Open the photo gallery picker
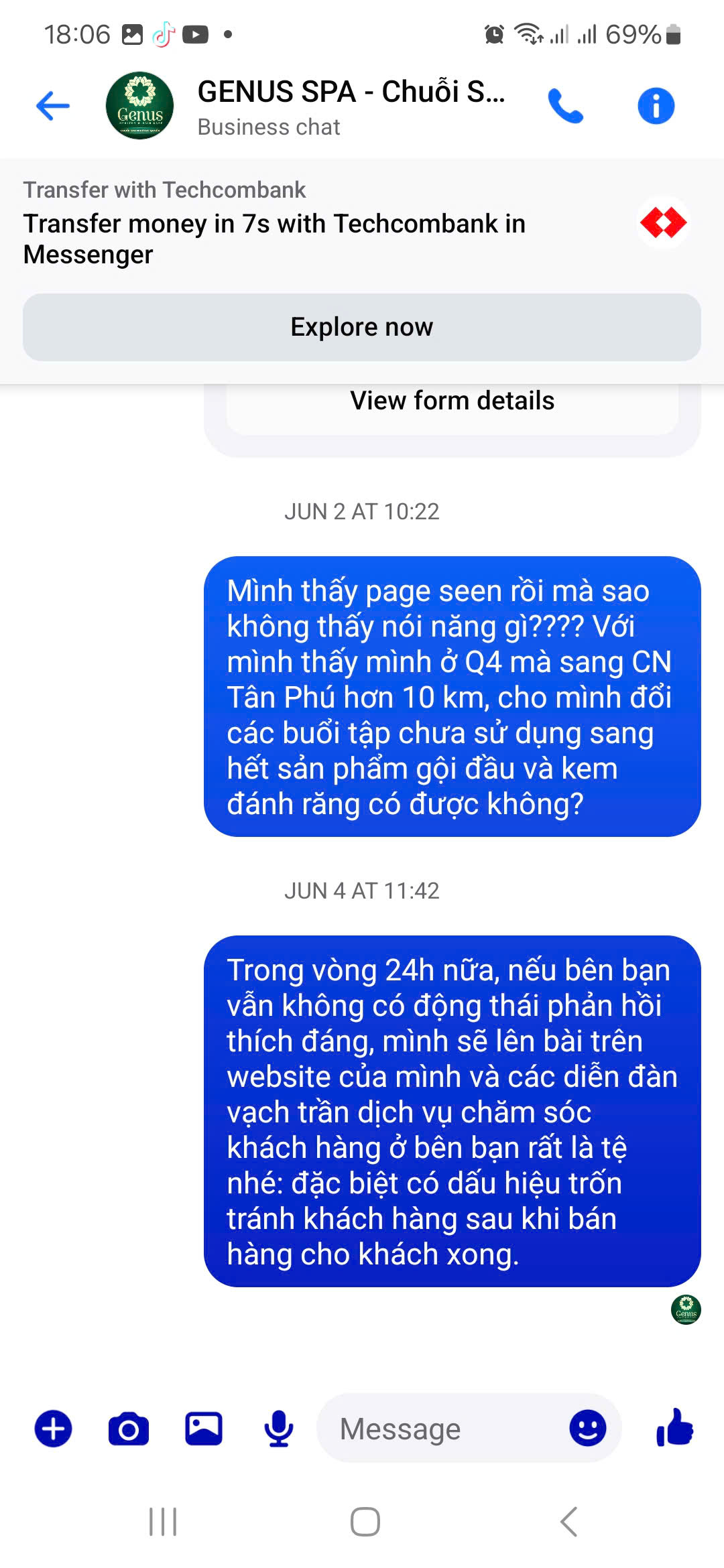Image resolution: width=724 pixels, height=1568 pixels. point(204,1429)
